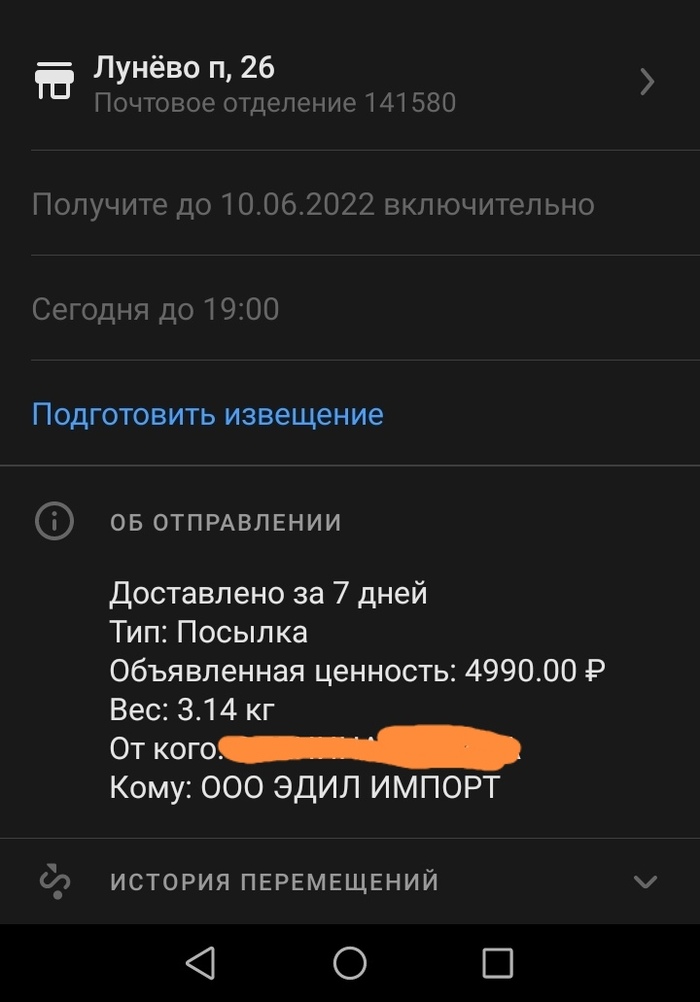Open recent apps from navigation bar
The width and height of the screenshot is (700, 1002).
pyautogui.click(x=497, y=963)
